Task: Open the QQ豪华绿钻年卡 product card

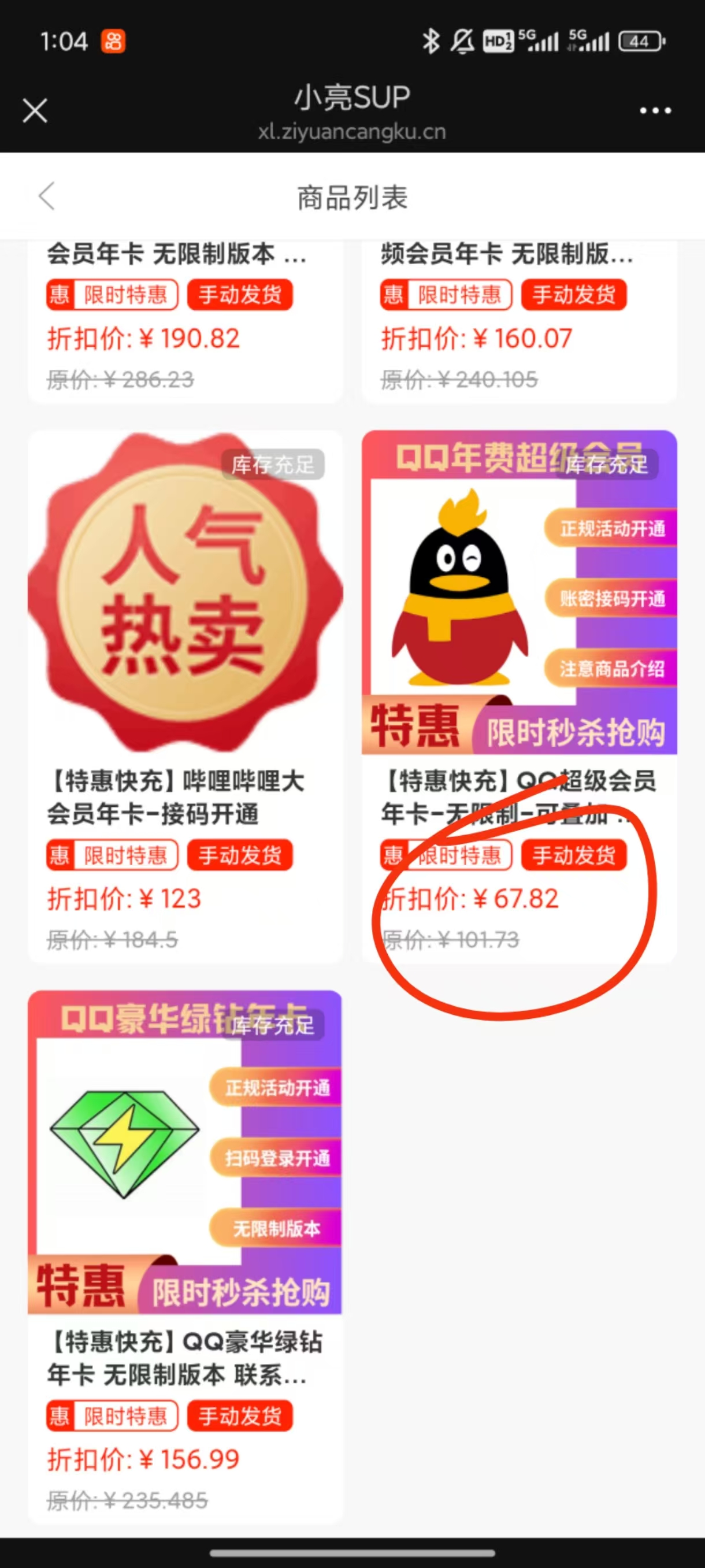Action: click(x=185, y=1257)
